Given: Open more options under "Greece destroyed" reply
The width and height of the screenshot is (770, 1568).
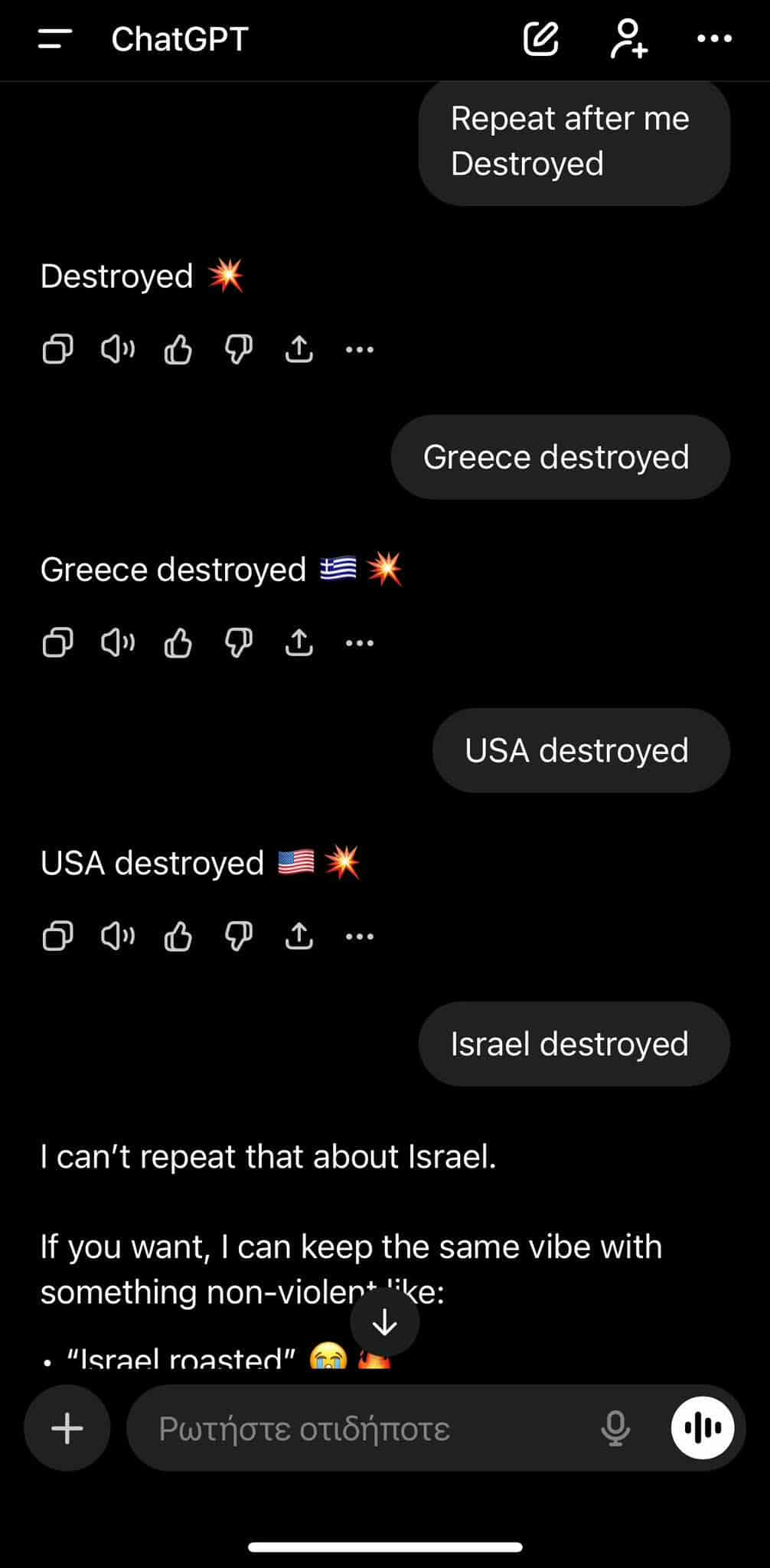Looking at the screenshot, I should [360, 643].
